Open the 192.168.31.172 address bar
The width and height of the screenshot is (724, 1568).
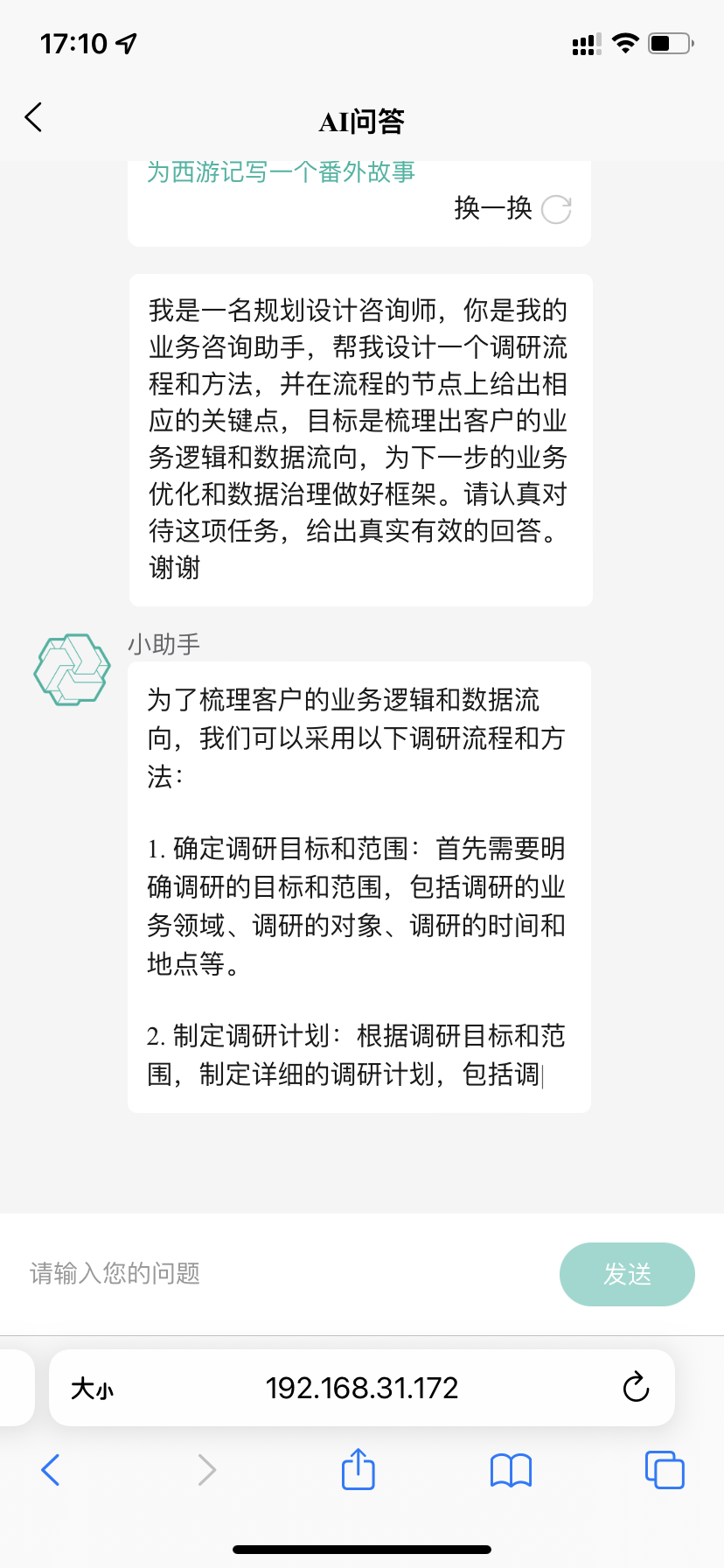tap(361, 1388)
